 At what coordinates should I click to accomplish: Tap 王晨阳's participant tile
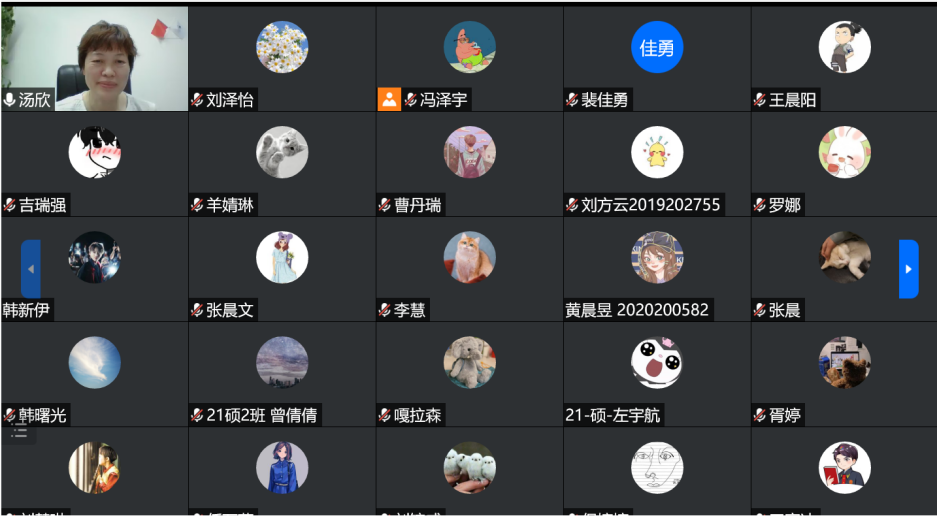844,58
